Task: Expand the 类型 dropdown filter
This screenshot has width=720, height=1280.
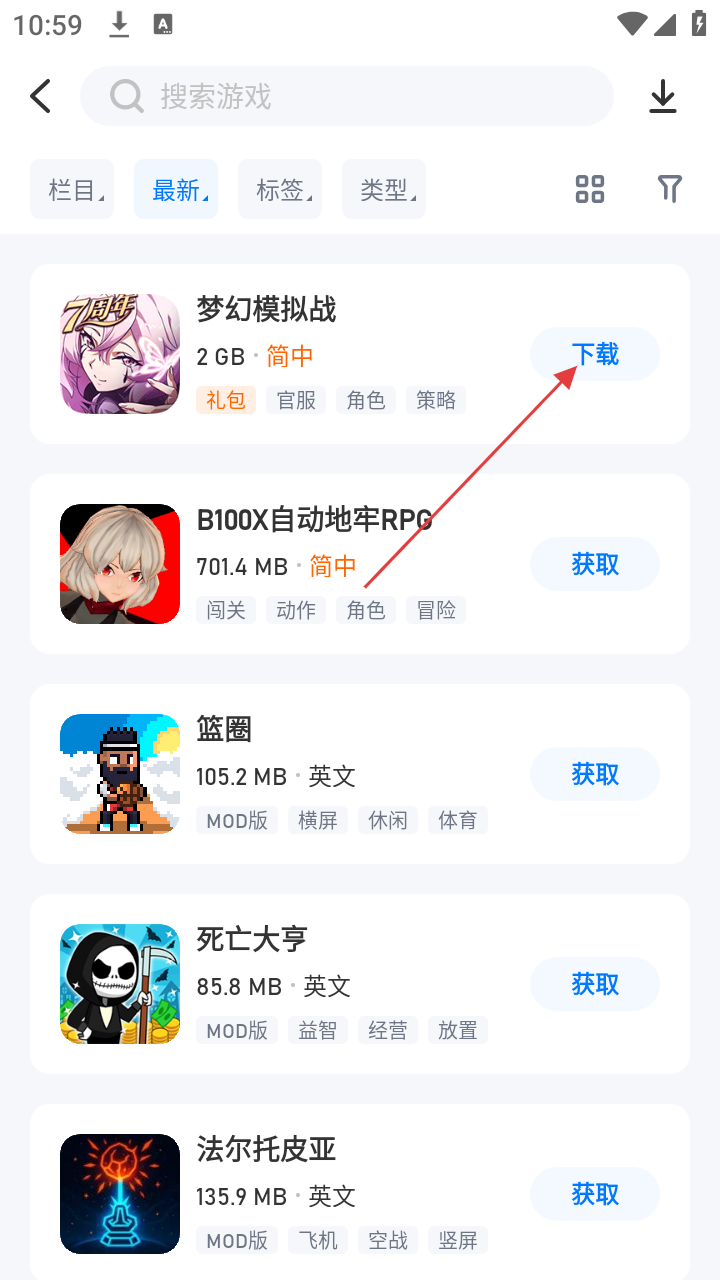Action: (x=384, y=189)
